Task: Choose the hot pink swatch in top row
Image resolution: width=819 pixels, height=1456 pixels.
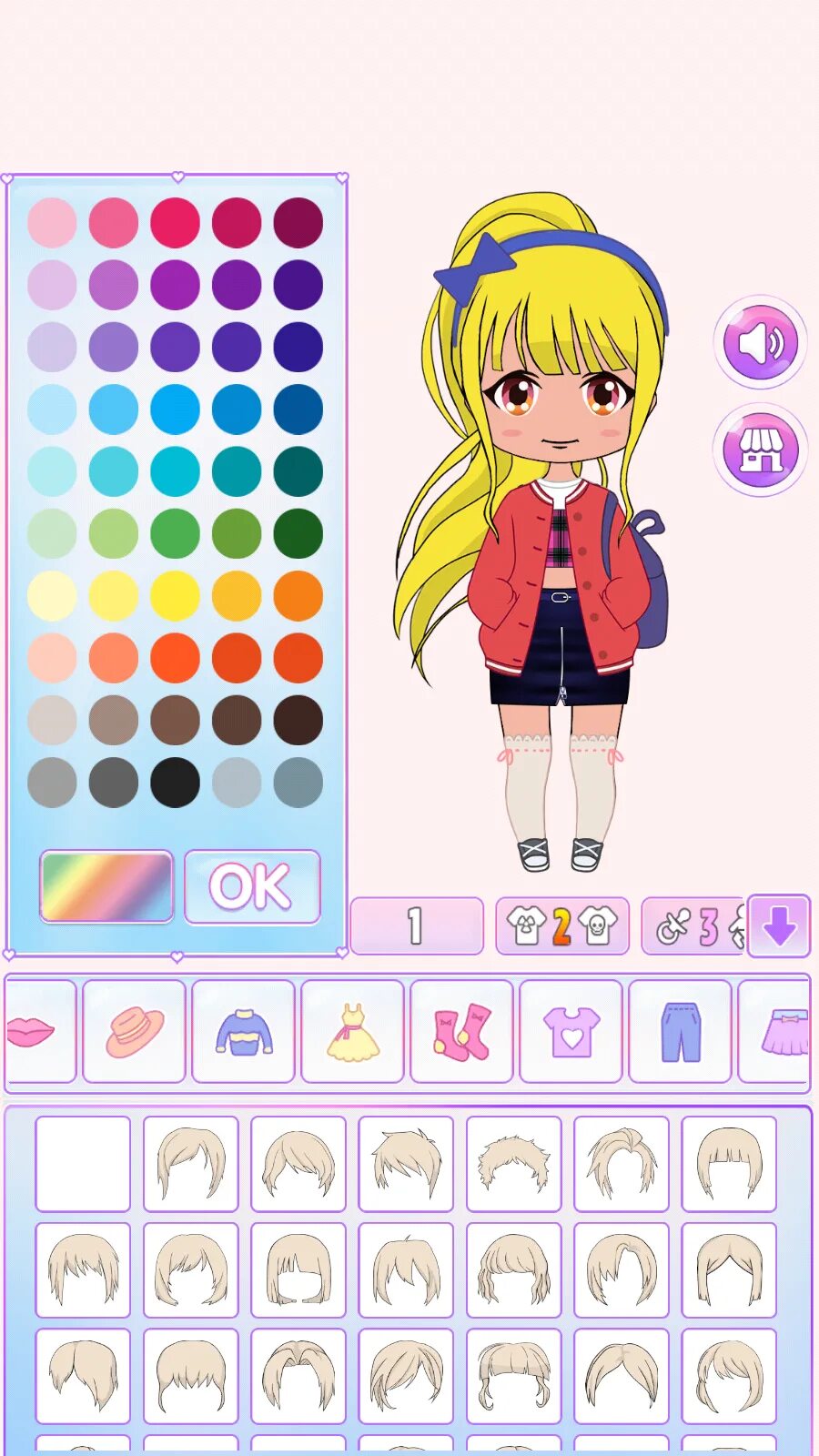Action: tap(175, 223)
